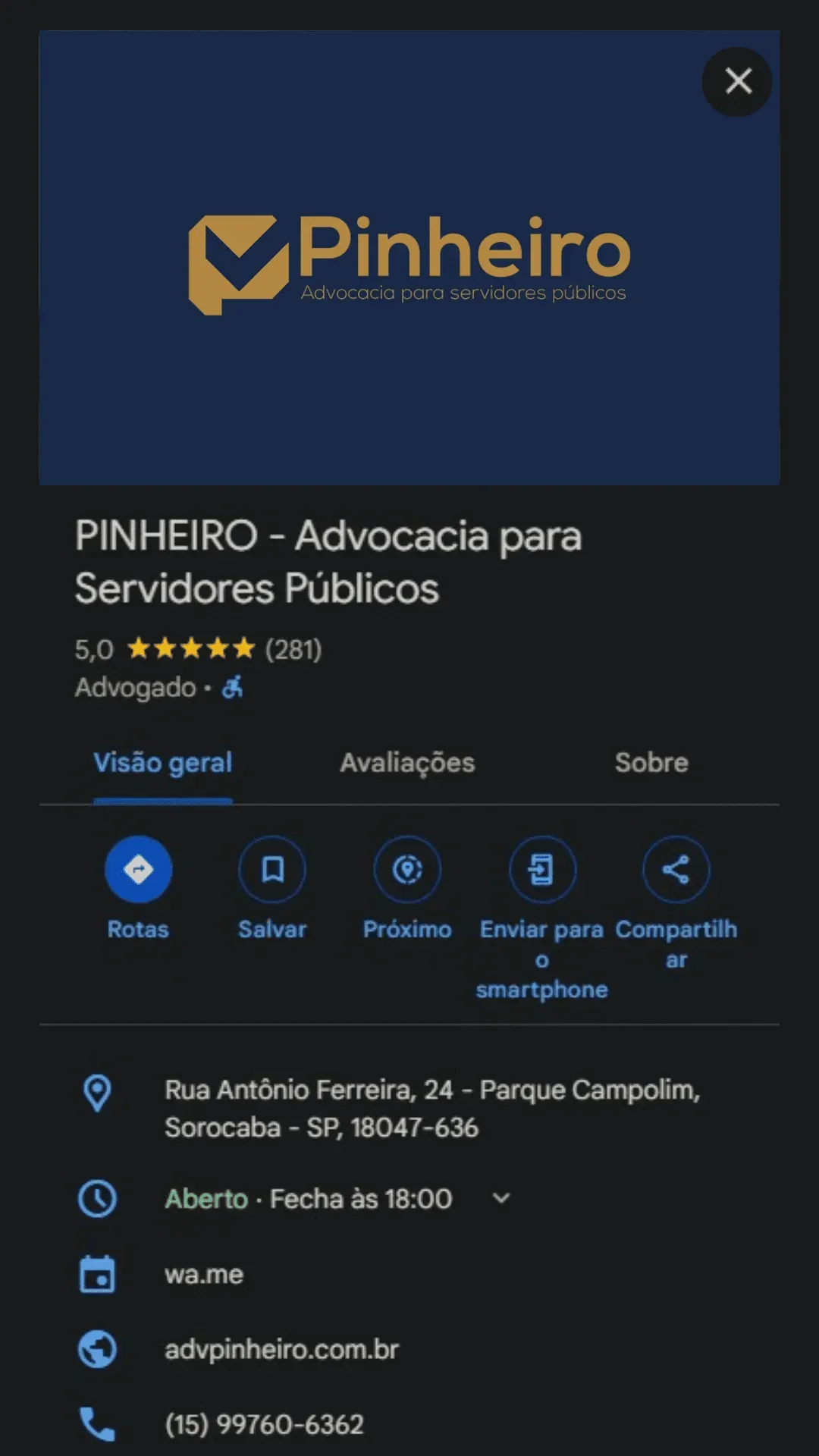The height and width of the screenshot is (1456, 819).
Task: Select the Visão geral tab
Action: coord(163,763)
